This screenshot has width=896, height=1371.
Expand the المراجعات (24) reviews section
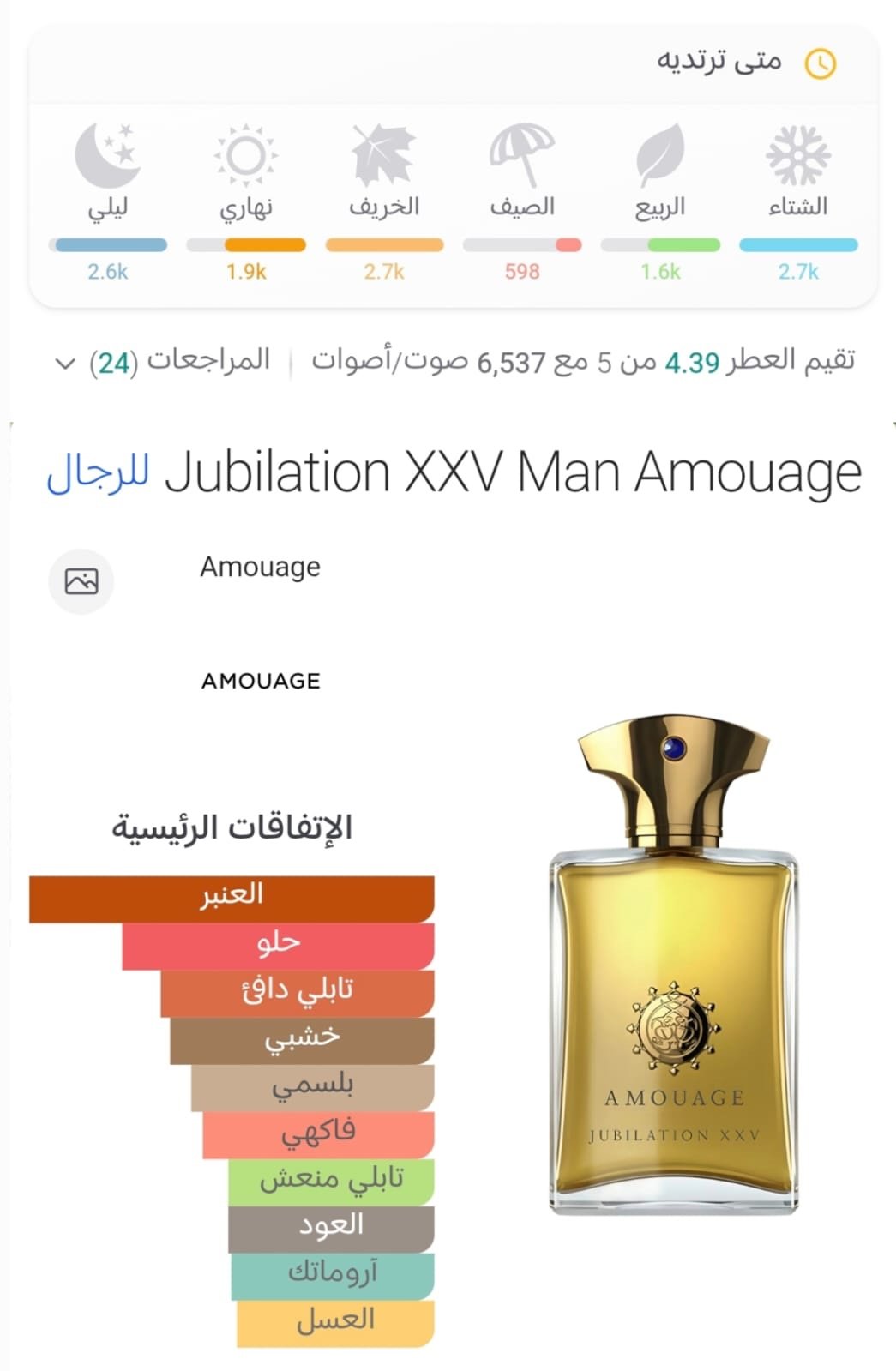pyautogui.click(x=163, y=361)
